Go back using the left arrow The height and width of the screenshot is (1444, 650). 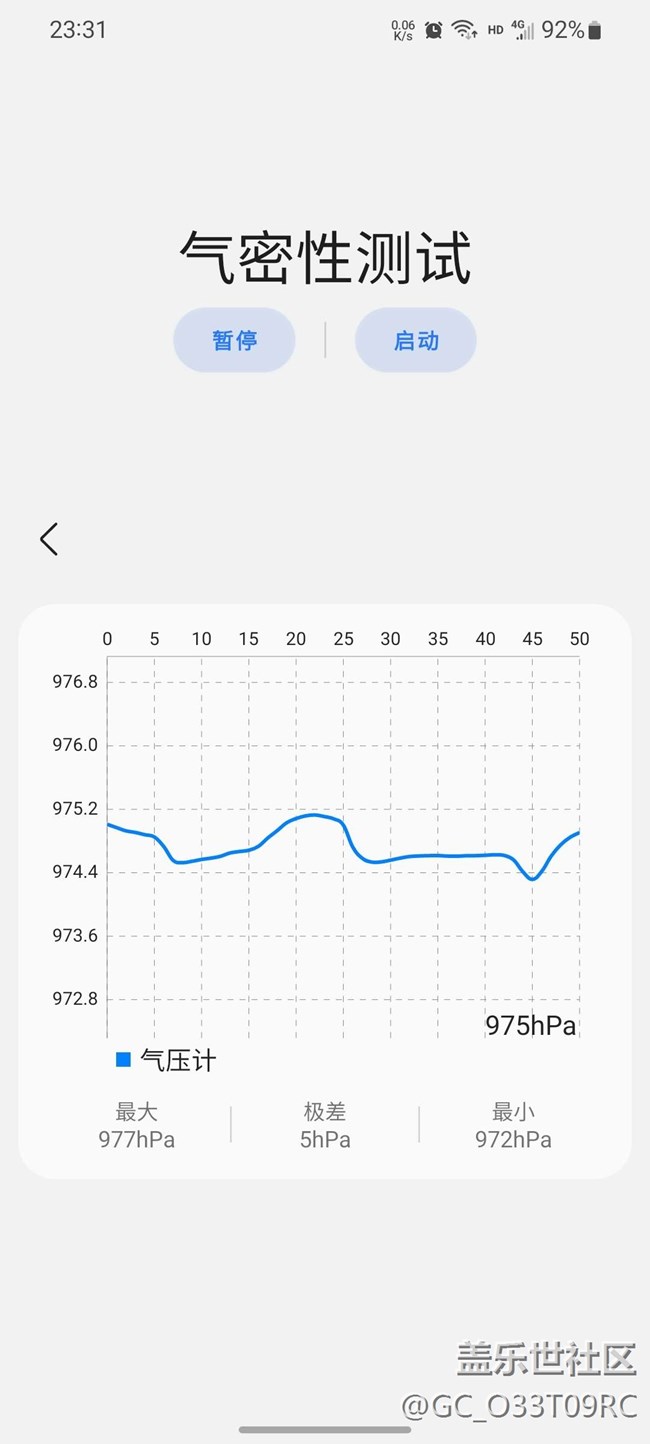[x=49, y=539]
